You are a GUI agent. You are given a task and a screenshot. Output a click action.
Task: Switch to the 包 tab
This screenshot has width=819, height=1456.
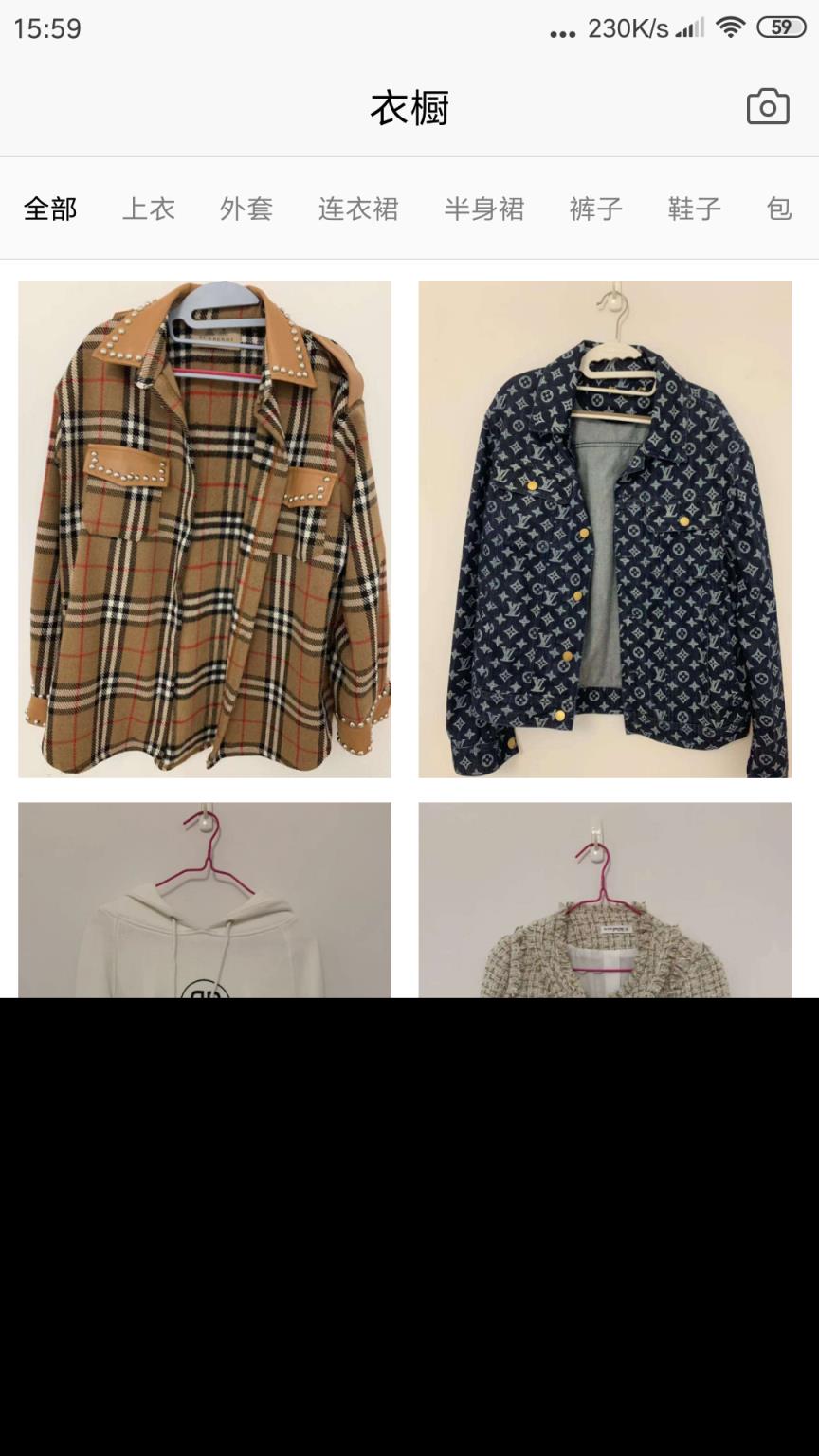coord(779,209)
